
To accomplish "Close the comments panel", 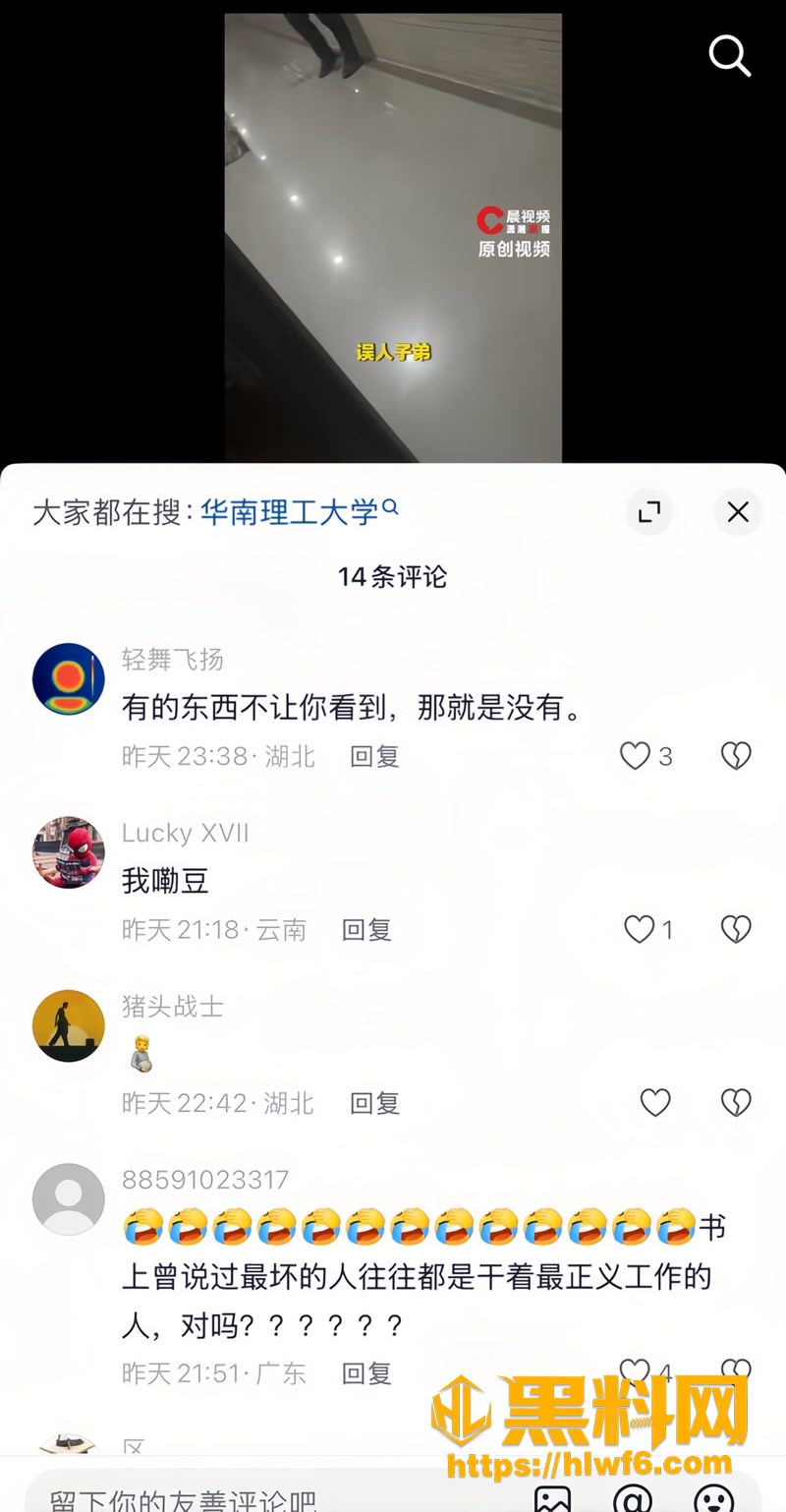I will pos(738,511).
